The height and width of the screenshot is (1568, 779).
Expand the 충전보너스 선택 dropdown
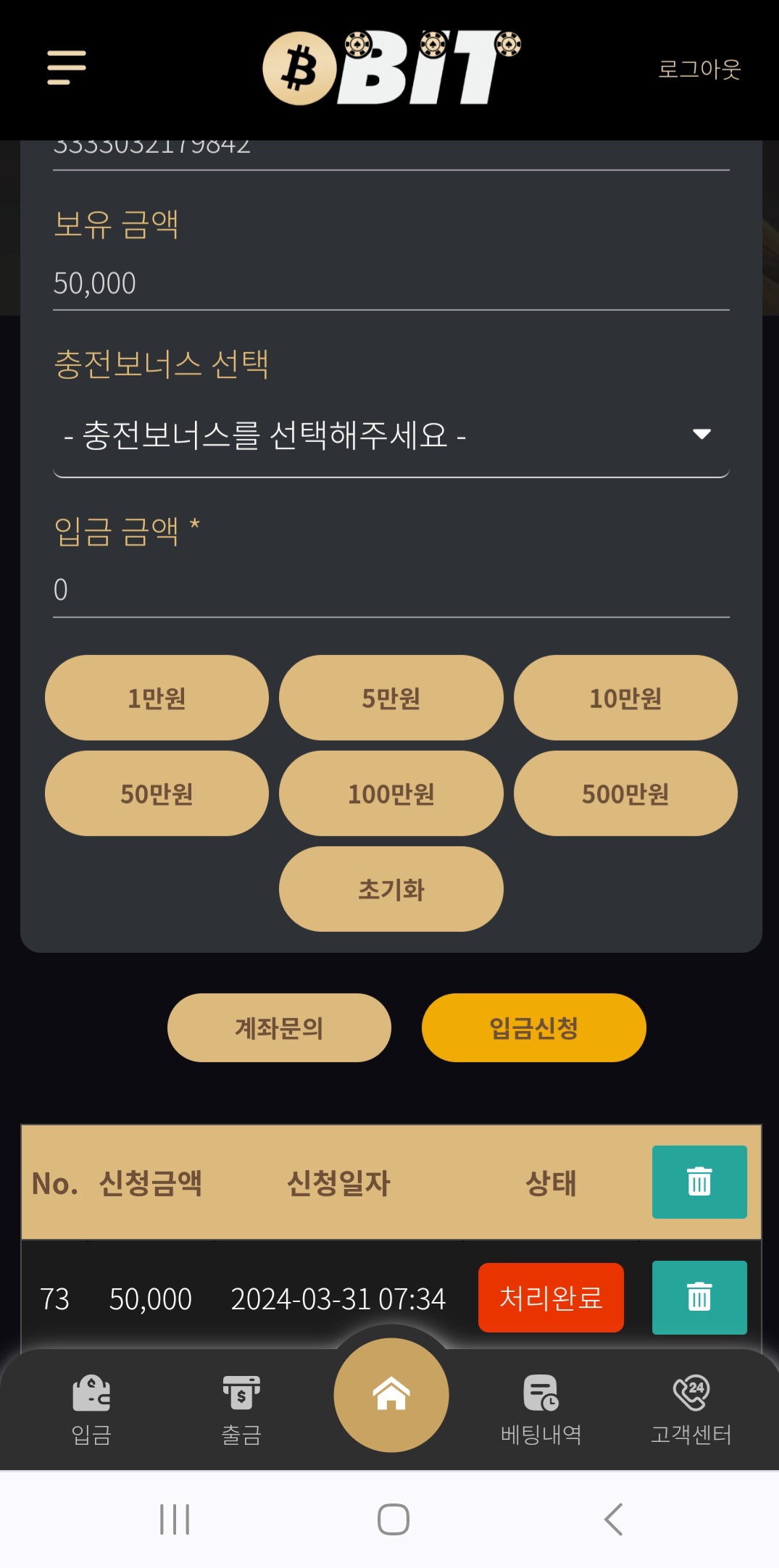(x=391, y=435)
